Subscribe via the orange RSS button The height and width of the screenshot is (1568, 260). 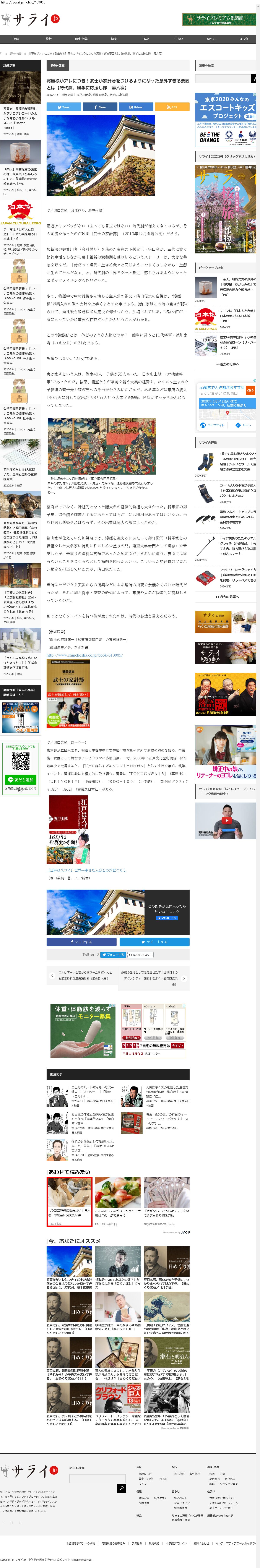point(172,107)
